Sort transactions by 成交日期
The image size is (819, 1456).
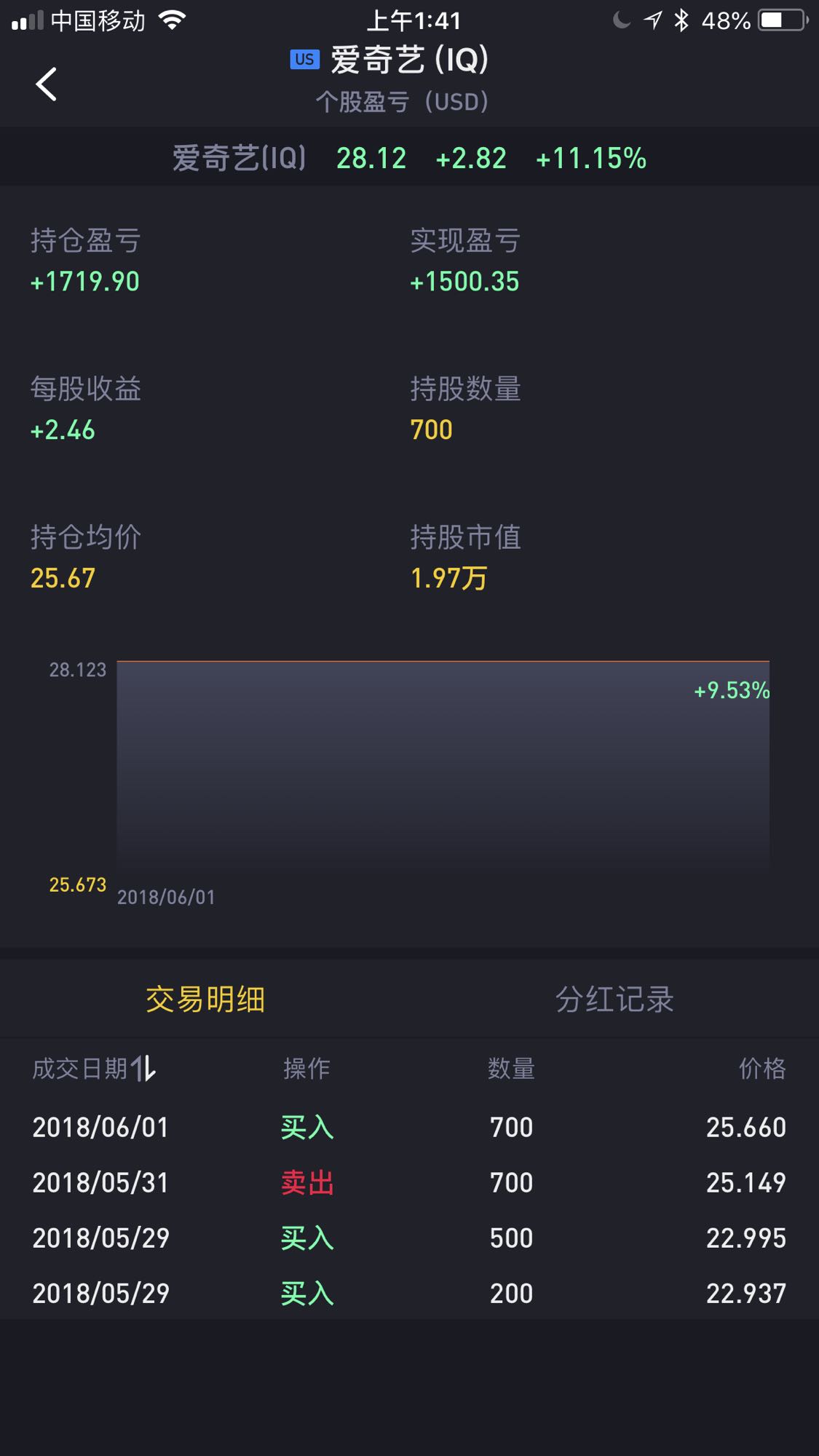[95, 1068]
